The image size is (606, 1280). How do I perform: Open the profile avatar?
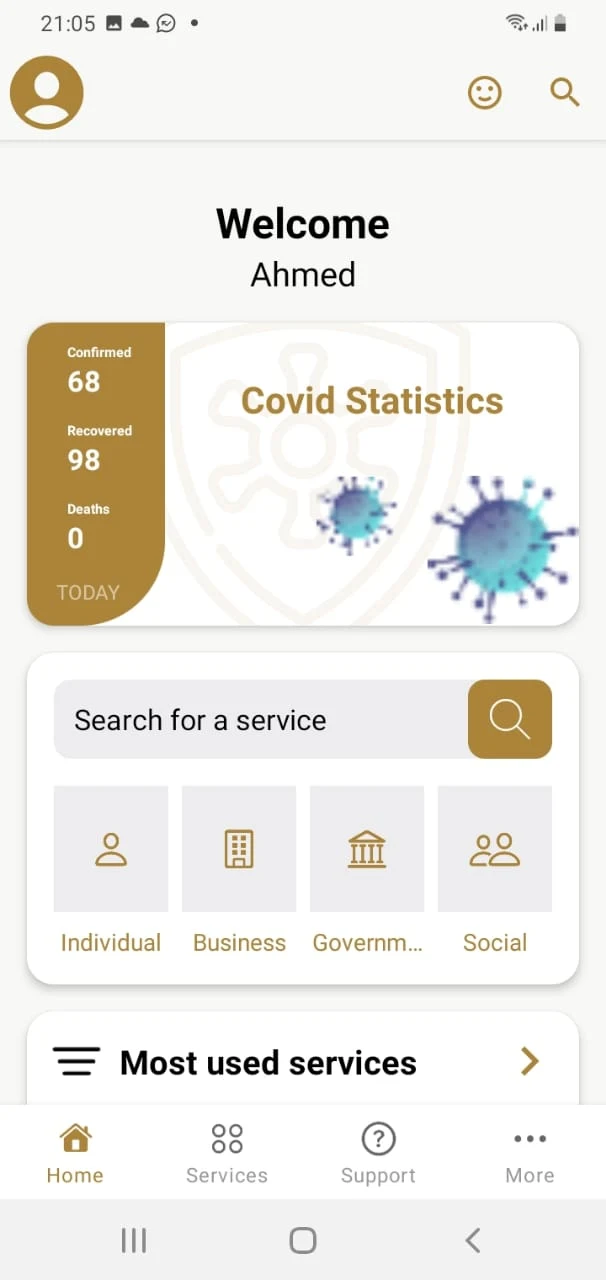point(46,92)
